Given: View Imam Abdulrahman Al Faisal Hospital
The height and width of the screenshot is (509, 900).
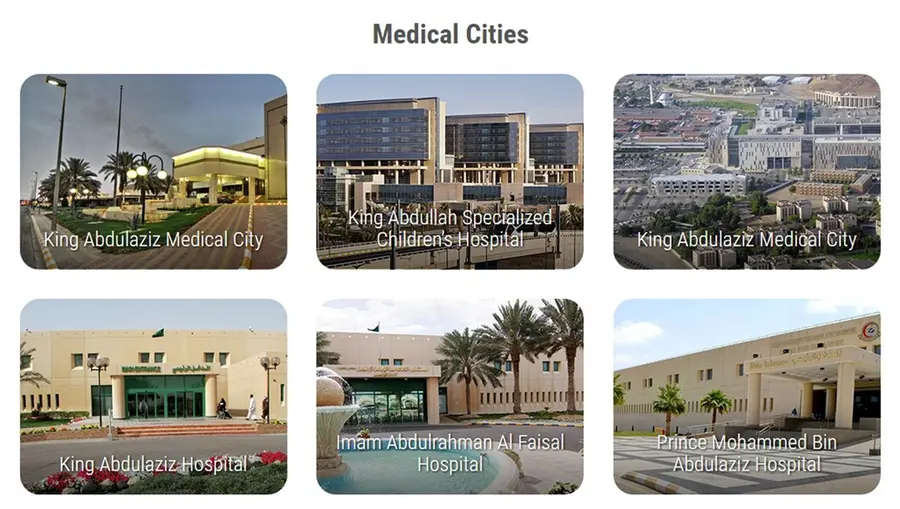Looking at the screenshot, I should [450, 397].
